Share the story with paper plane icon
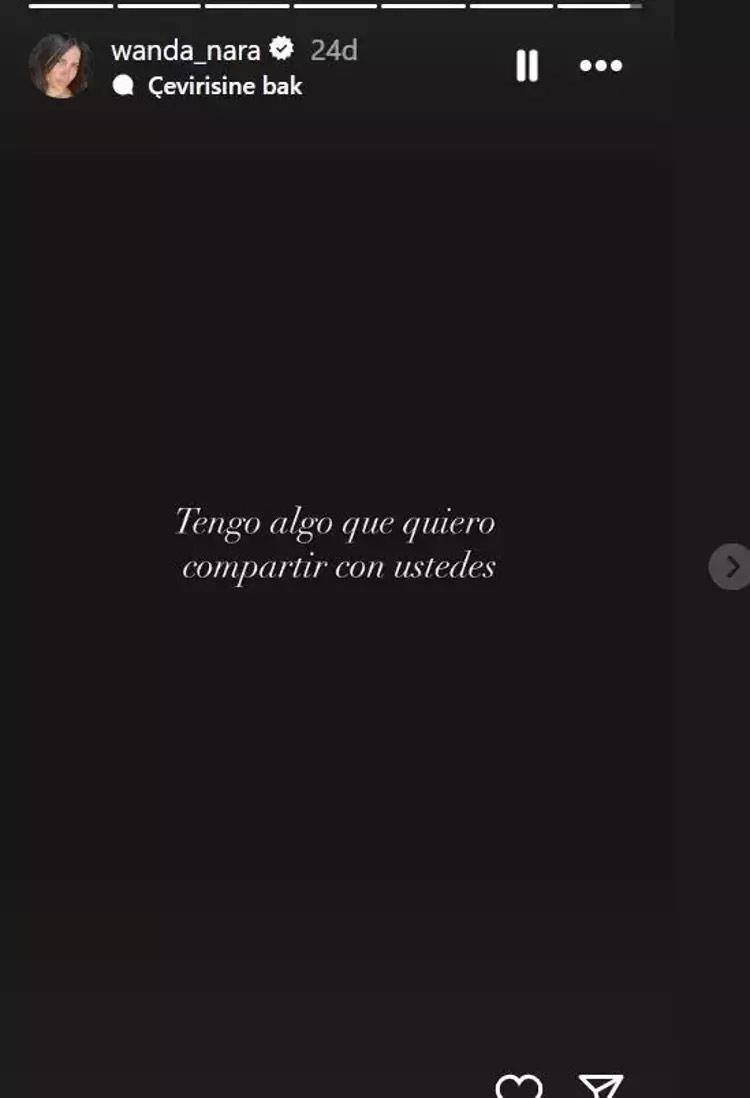The width and height of the screenshot is (750, 1098). pos(601,1086)
